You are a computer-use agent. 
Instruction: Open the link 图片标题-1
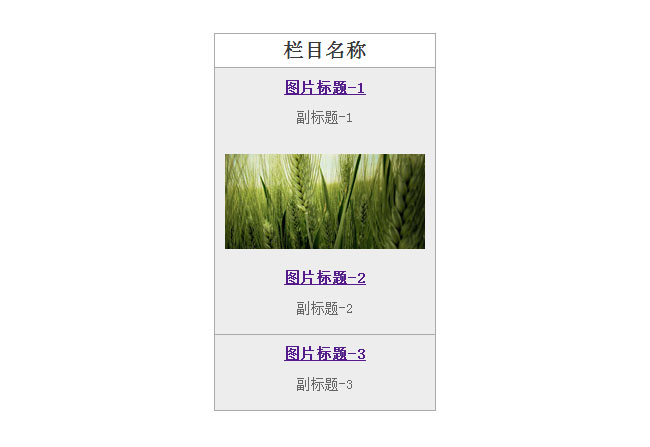[x=325, y=88]
